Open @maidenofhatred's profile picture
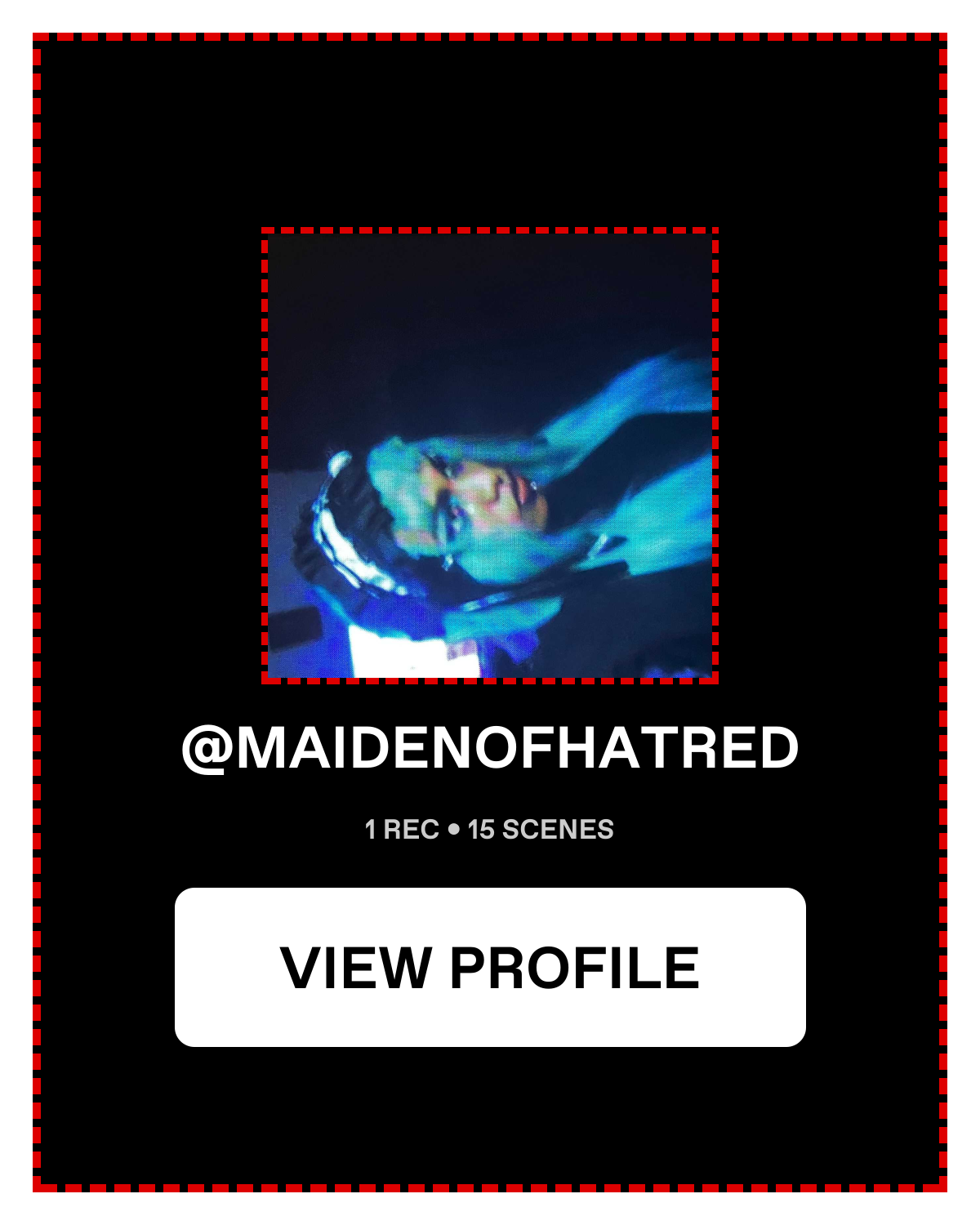 click(x=490, y=456)
